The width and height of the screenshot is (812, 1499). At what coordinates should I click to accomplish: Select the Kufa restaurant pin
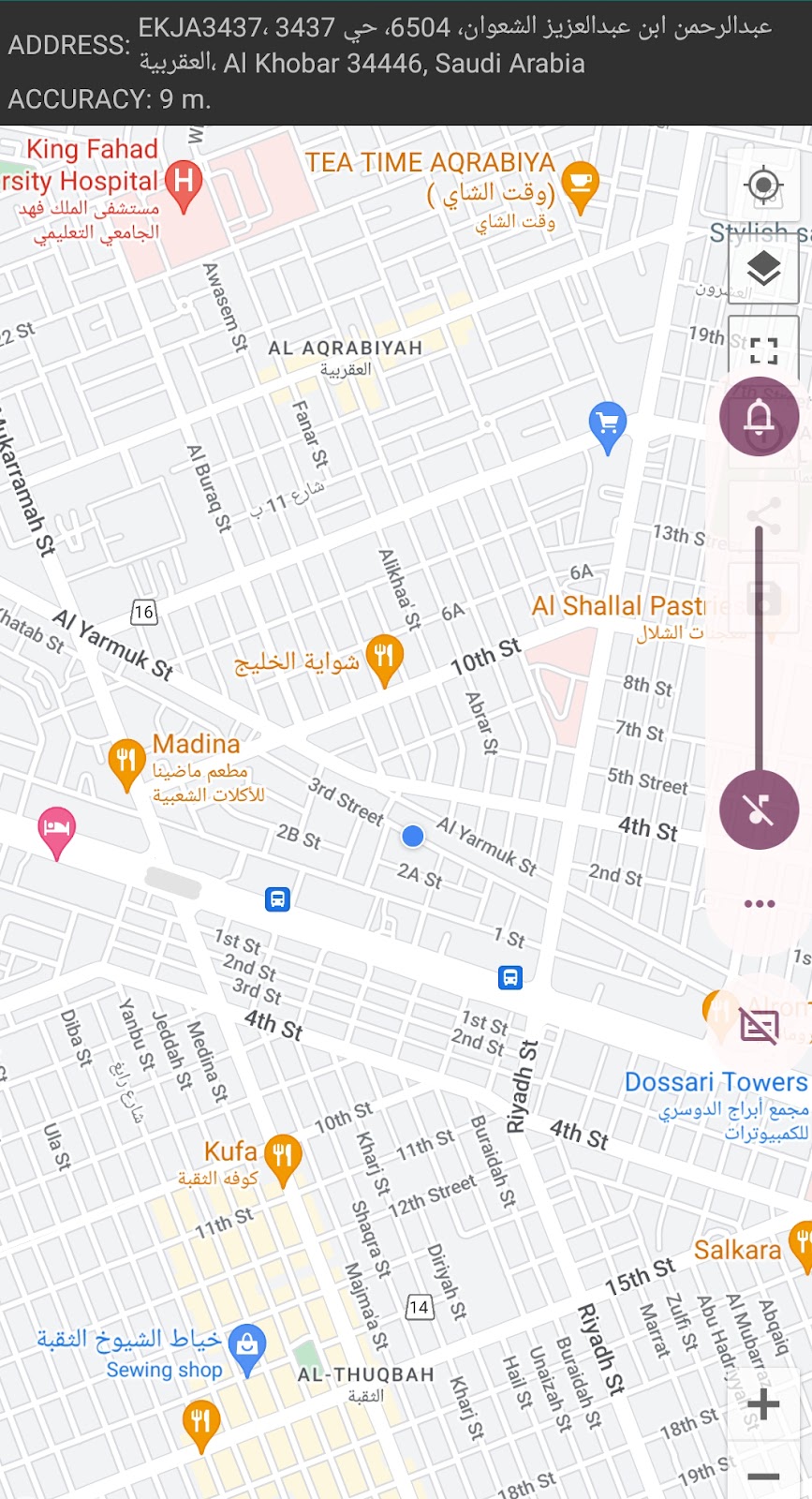coord(282,1154)
